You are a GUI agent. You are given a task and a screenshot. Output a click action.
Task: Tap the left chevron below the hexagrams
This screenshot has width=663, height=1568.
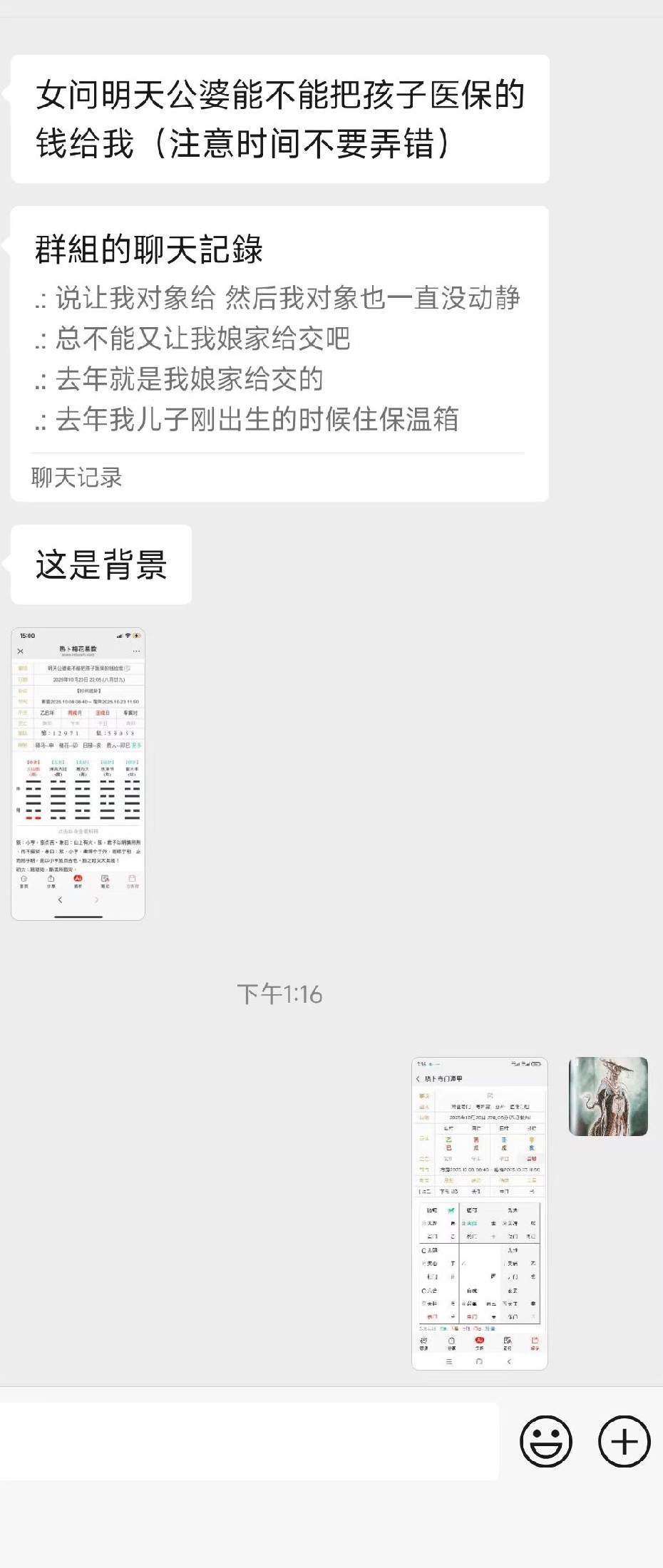(x=60, y=899)
